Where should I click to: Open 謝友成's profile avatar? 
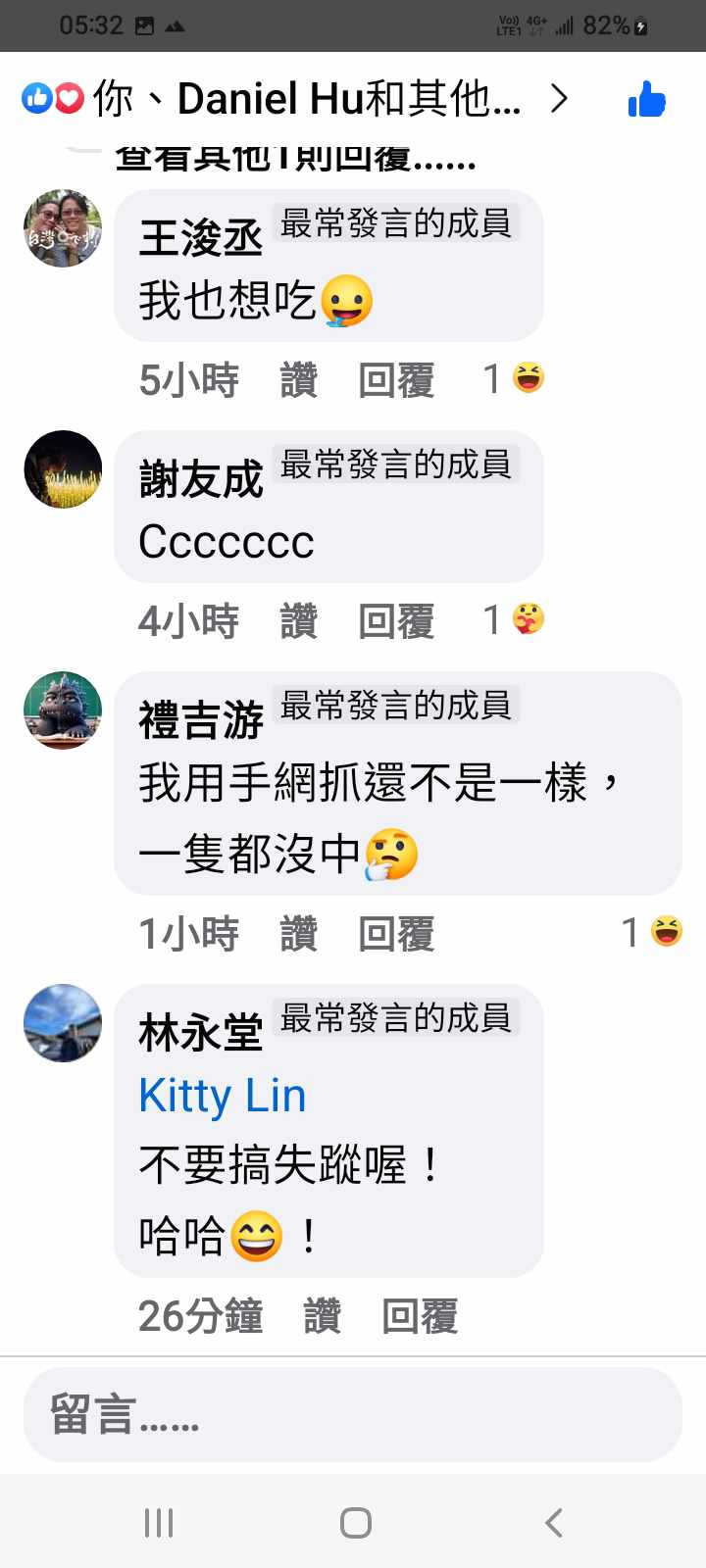pyautogui.click(x=63, y=469)
